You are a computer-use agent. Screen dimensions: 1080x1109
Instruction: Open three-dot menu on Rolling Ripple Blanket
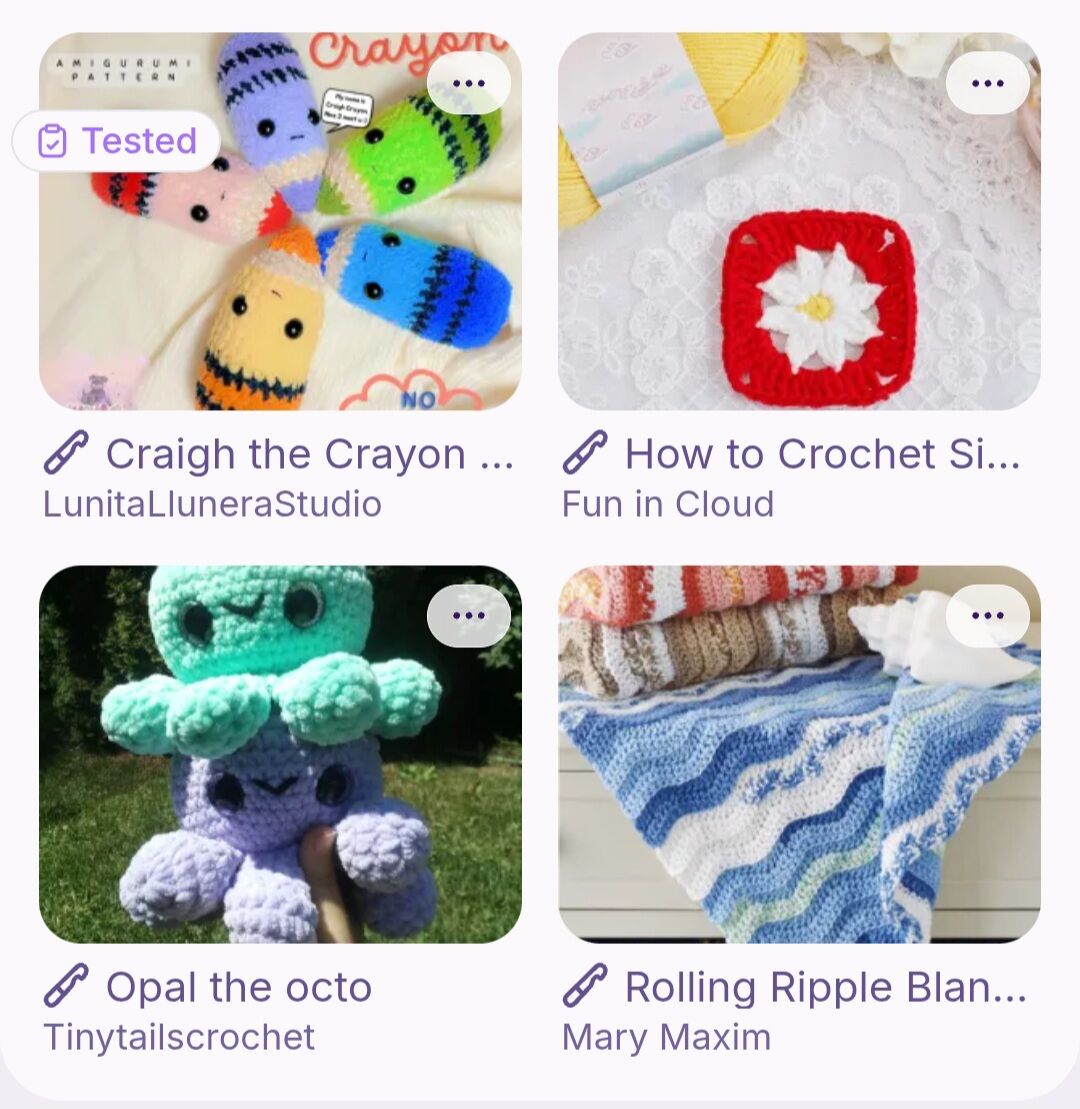[x=987, y=615]
